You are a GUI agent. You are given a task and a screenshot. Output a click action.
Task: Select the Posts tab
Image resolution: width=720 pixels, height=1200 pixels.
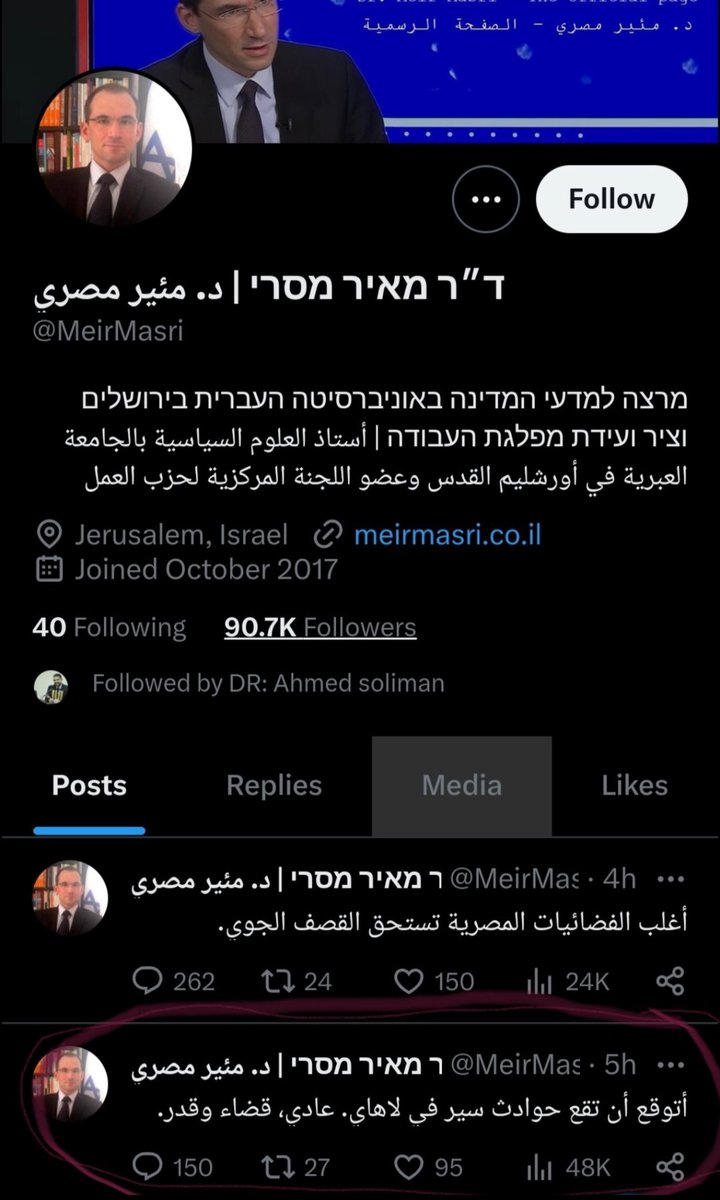(x=89, y=785)
